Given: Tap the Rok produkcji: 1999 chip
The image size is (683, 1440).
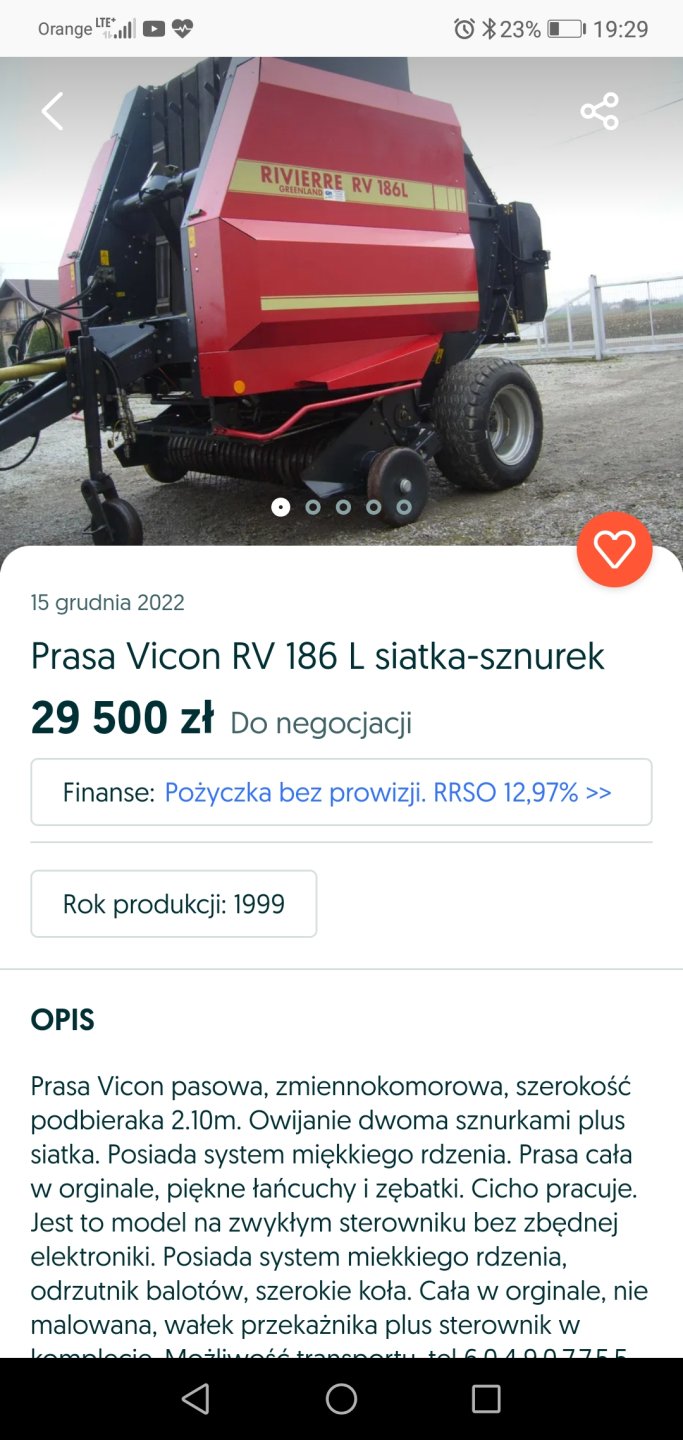Looking at the screenshot, I should point(174,904).
